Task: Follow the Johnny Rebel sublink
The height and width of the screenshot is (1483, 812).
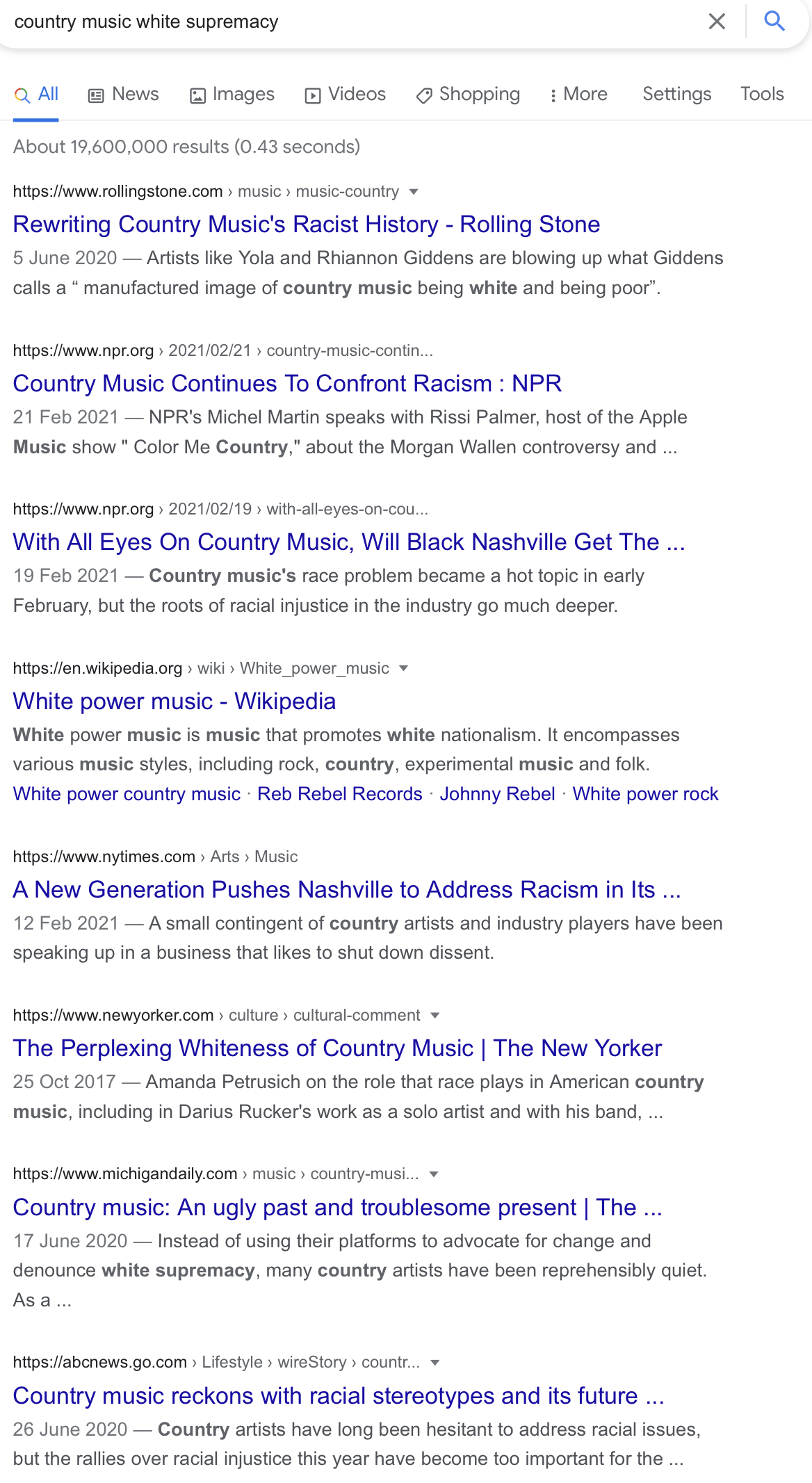Action: [497, 794]
